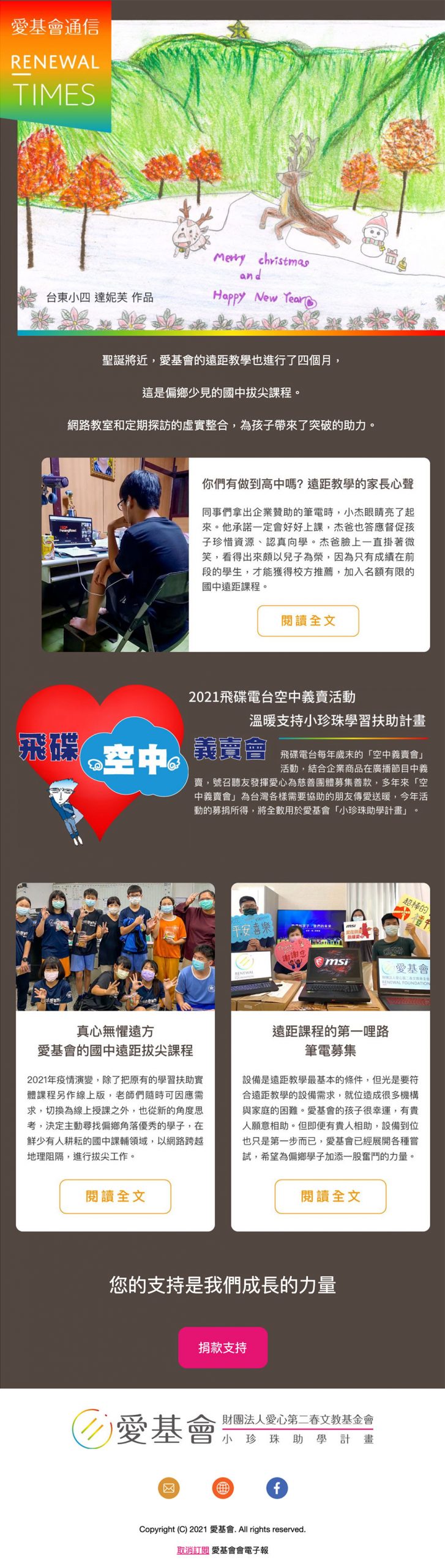Read full article about parents' voices
This screenshot has width=445, height=1568.
click(x=307, y=620)
